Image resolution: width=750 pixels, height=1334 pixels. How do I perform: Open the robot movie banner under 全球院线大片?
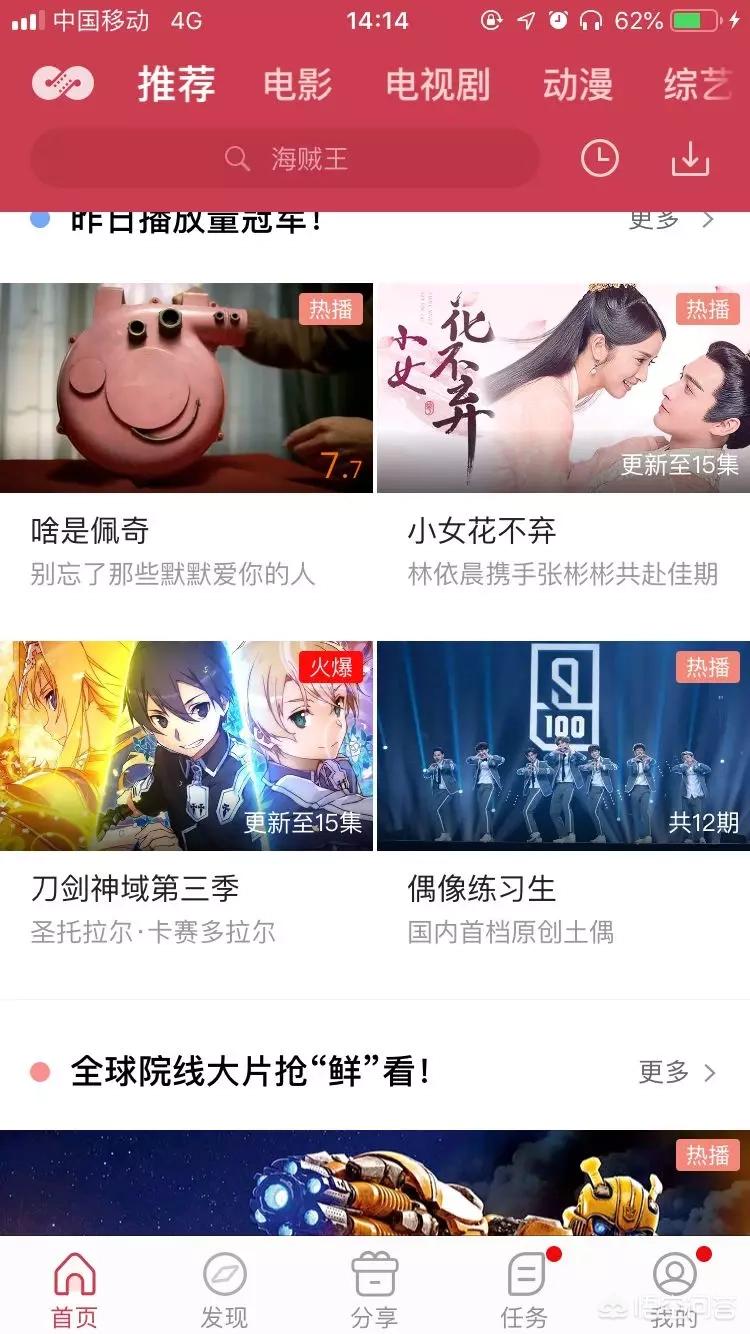(x=375, y=1183)
